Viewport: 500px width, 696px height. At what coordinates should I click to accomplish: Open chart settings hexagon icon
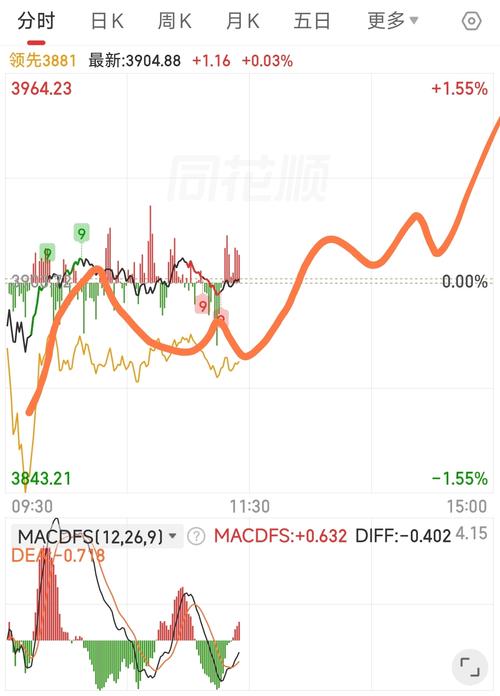click(x=471, y=21)
